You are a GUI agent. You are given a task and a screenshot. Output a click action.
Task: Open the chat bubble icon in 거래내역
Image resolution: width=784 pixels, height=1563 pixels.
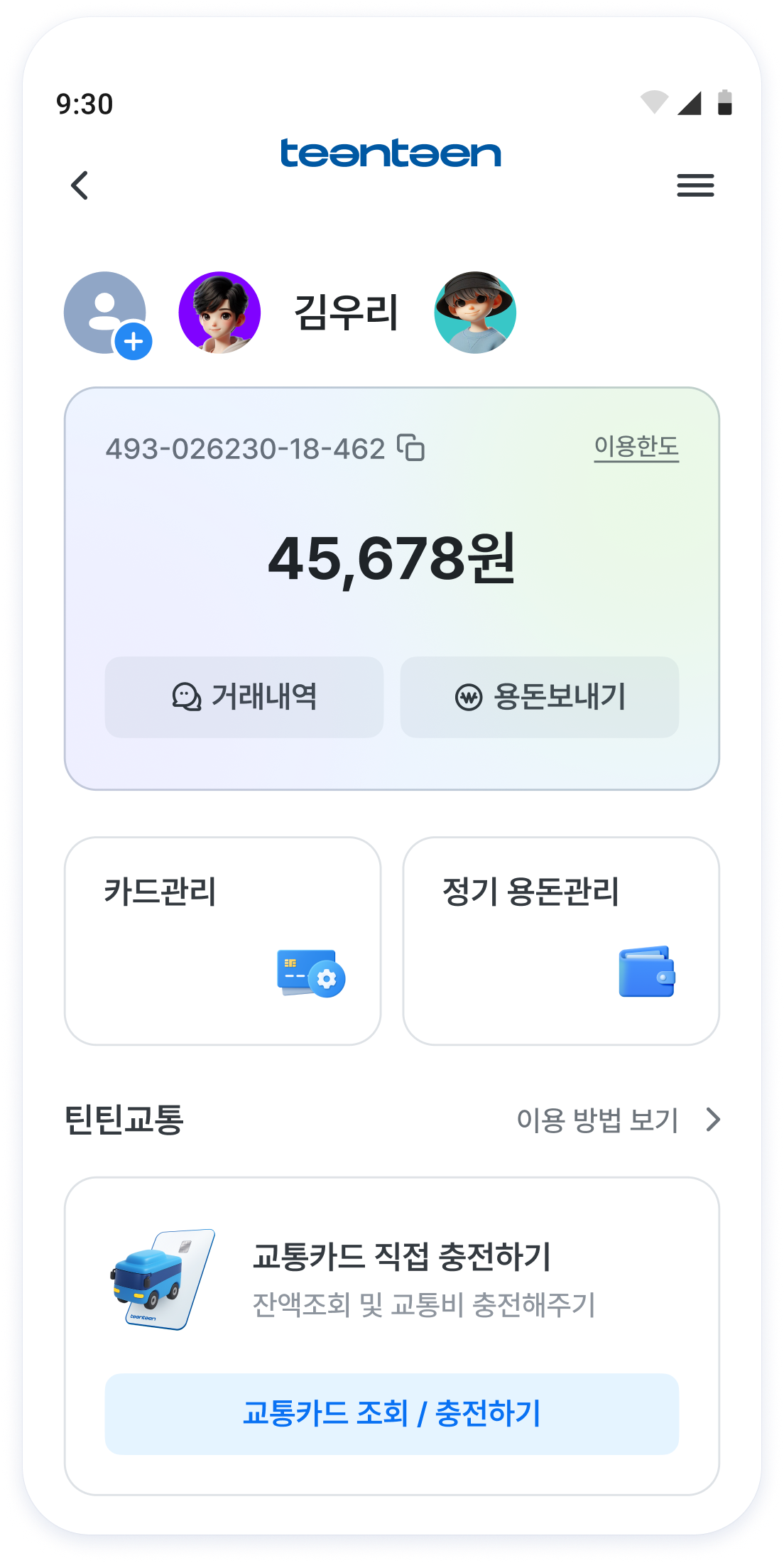187,697
